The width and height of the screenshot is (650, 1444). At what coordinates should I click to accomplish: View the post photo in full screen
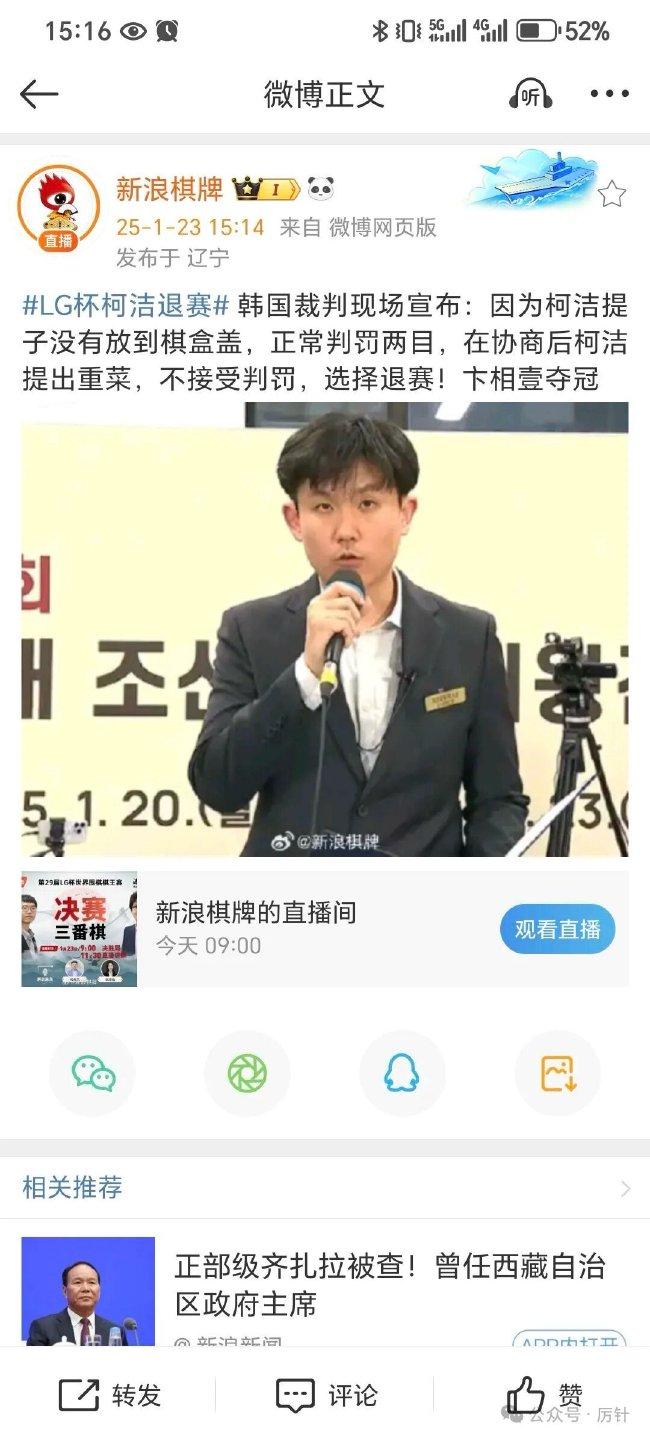pos(325,629)
